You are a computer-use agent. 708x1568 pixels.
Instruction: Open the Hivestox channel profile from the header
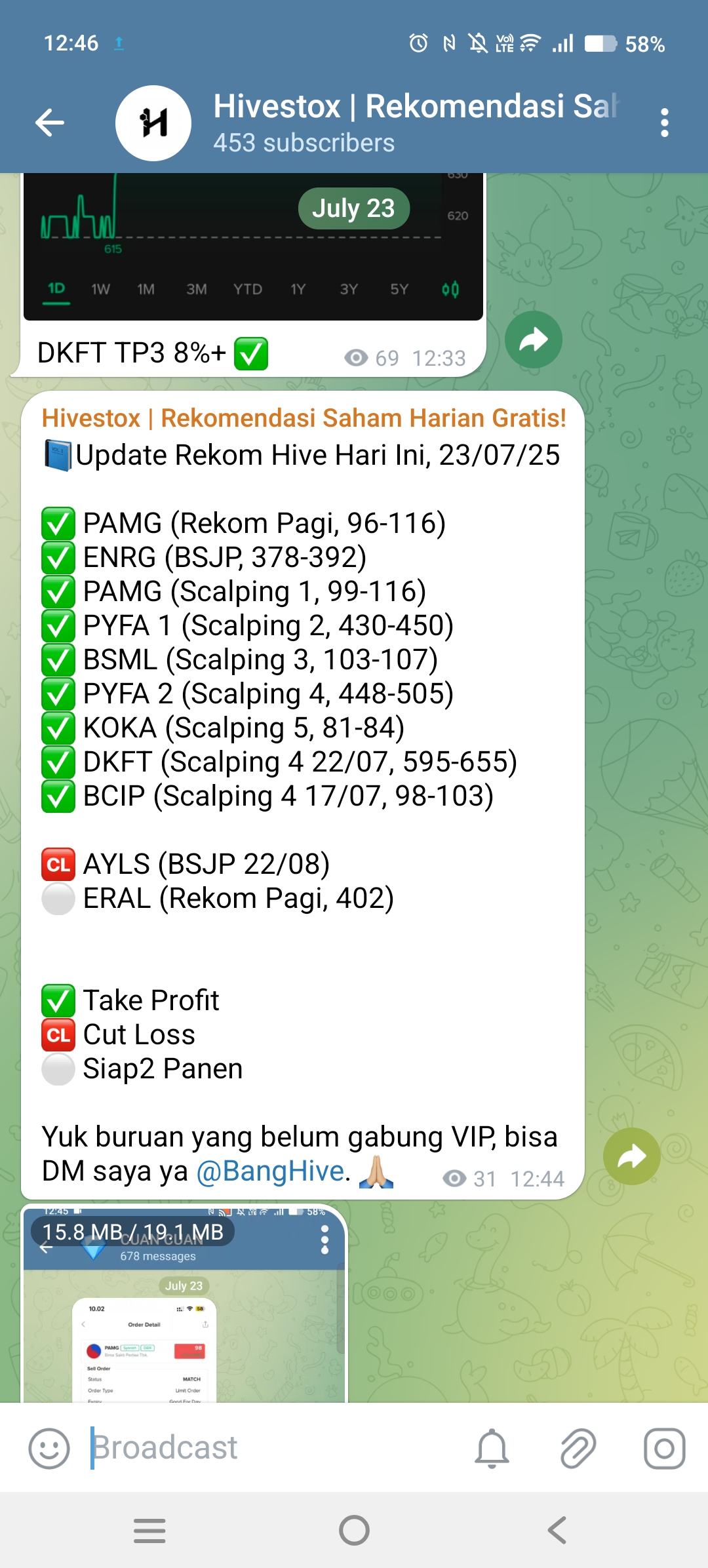click(367, 123)
